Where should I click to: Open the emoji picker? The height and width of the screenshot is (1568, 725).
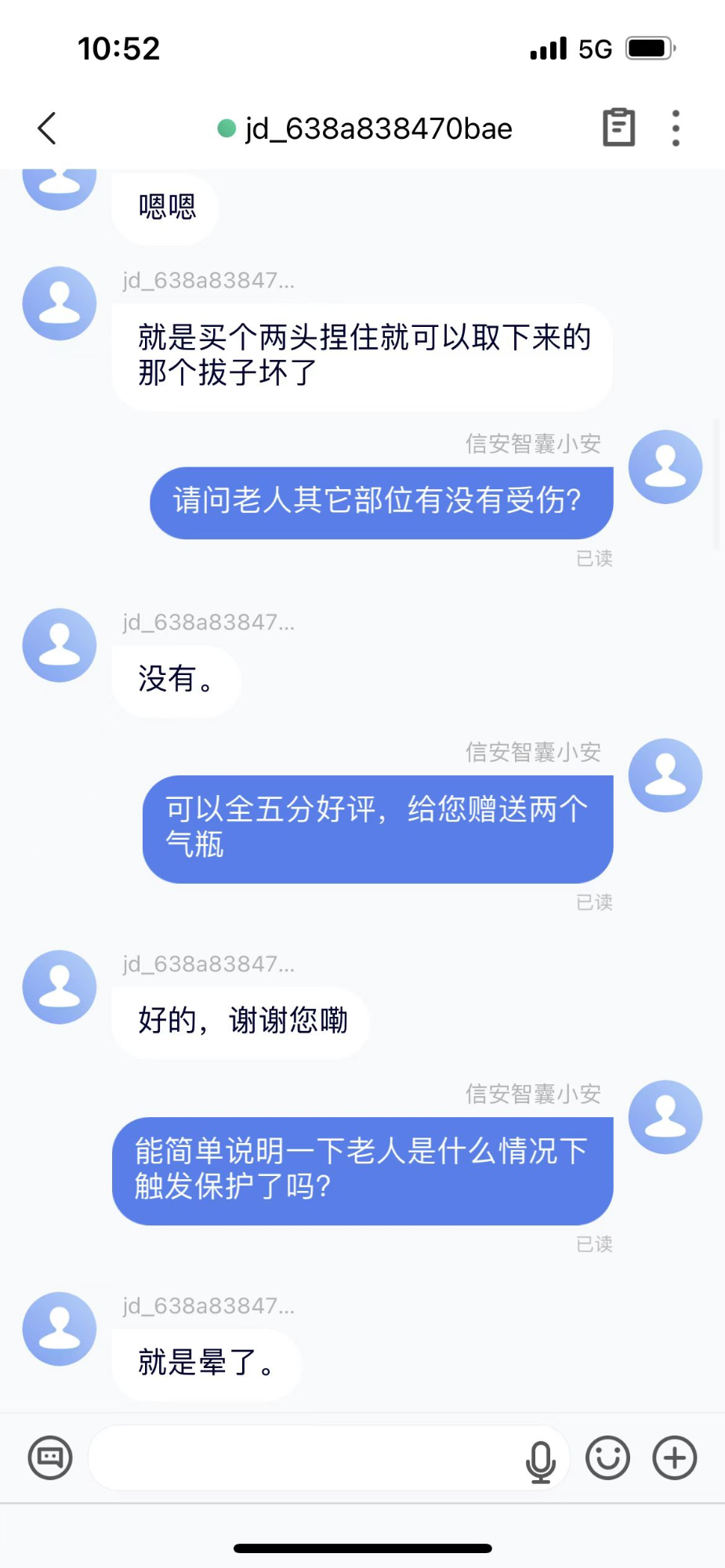[607, 1458]
